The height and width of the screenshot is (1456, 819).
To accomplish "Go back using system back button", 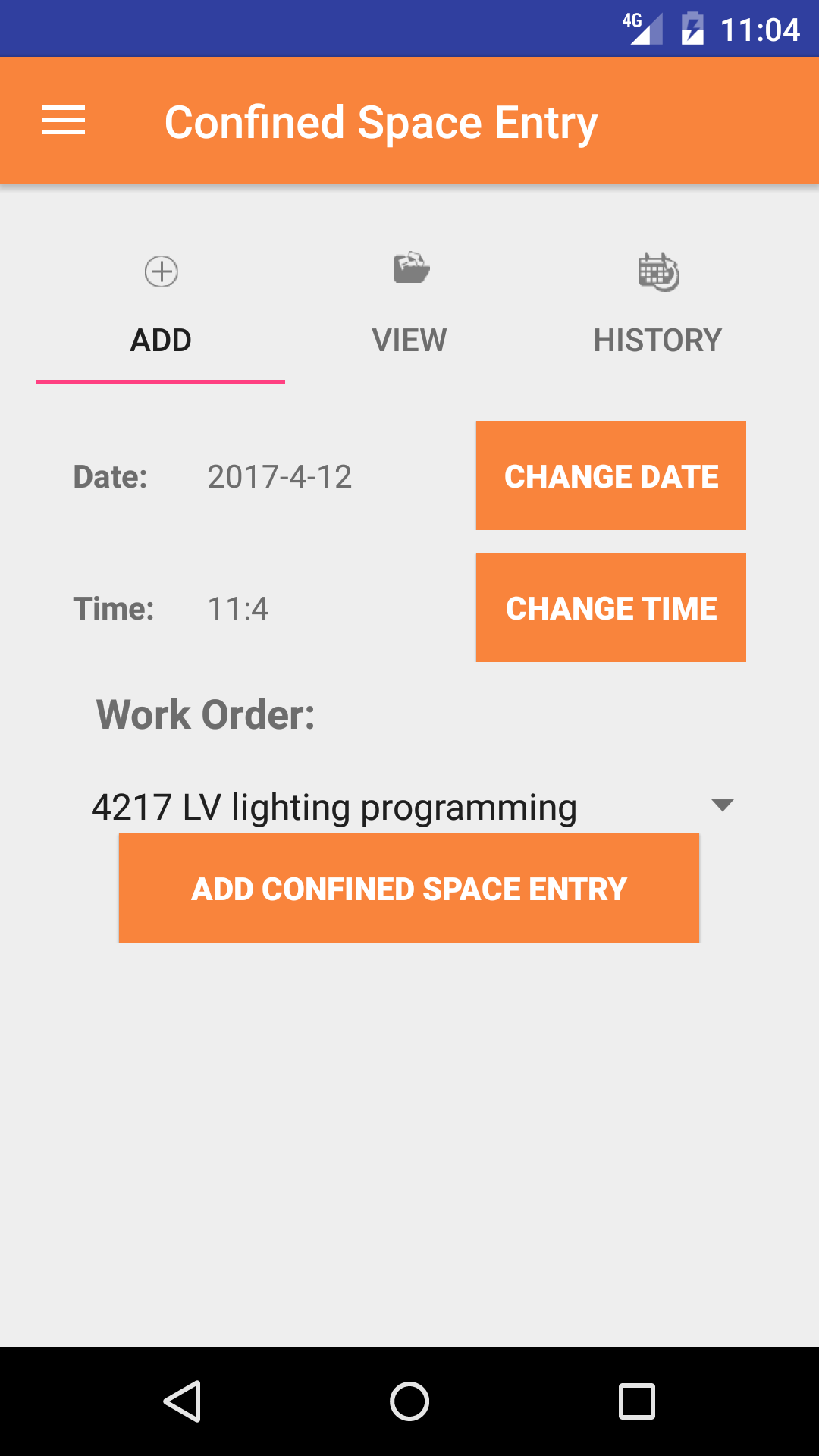I will (182, 1401).
